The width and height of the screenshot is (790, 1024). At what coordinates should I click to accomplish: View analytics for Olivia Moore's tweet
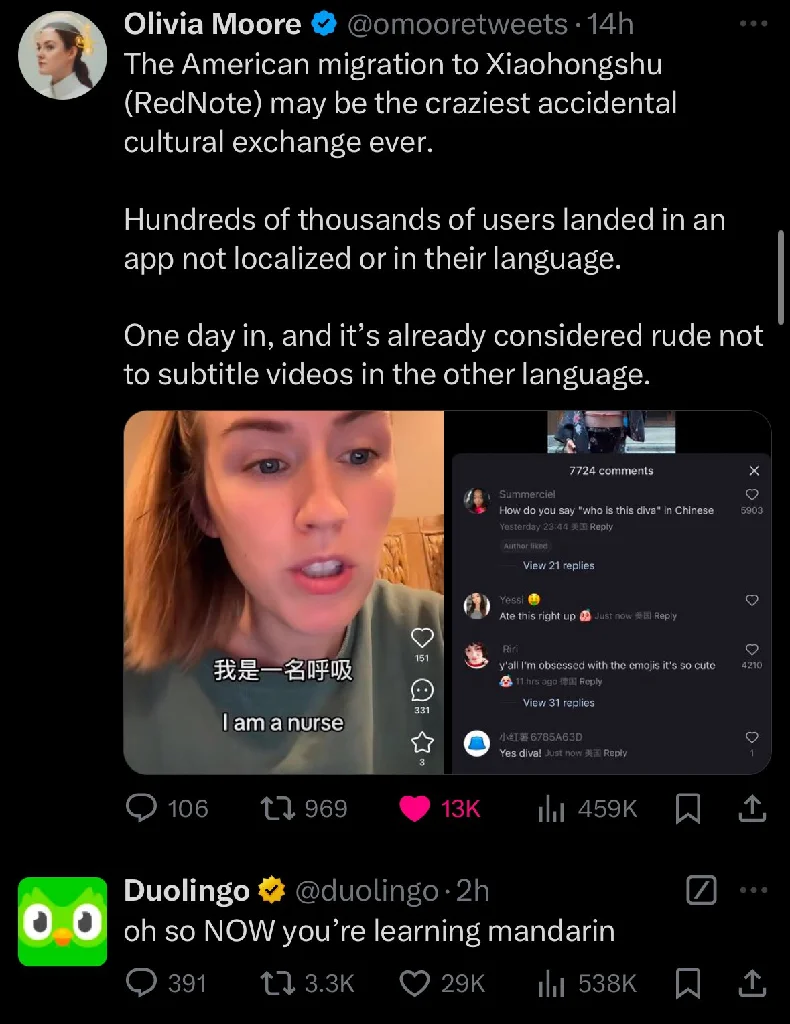tap(552, 808)
